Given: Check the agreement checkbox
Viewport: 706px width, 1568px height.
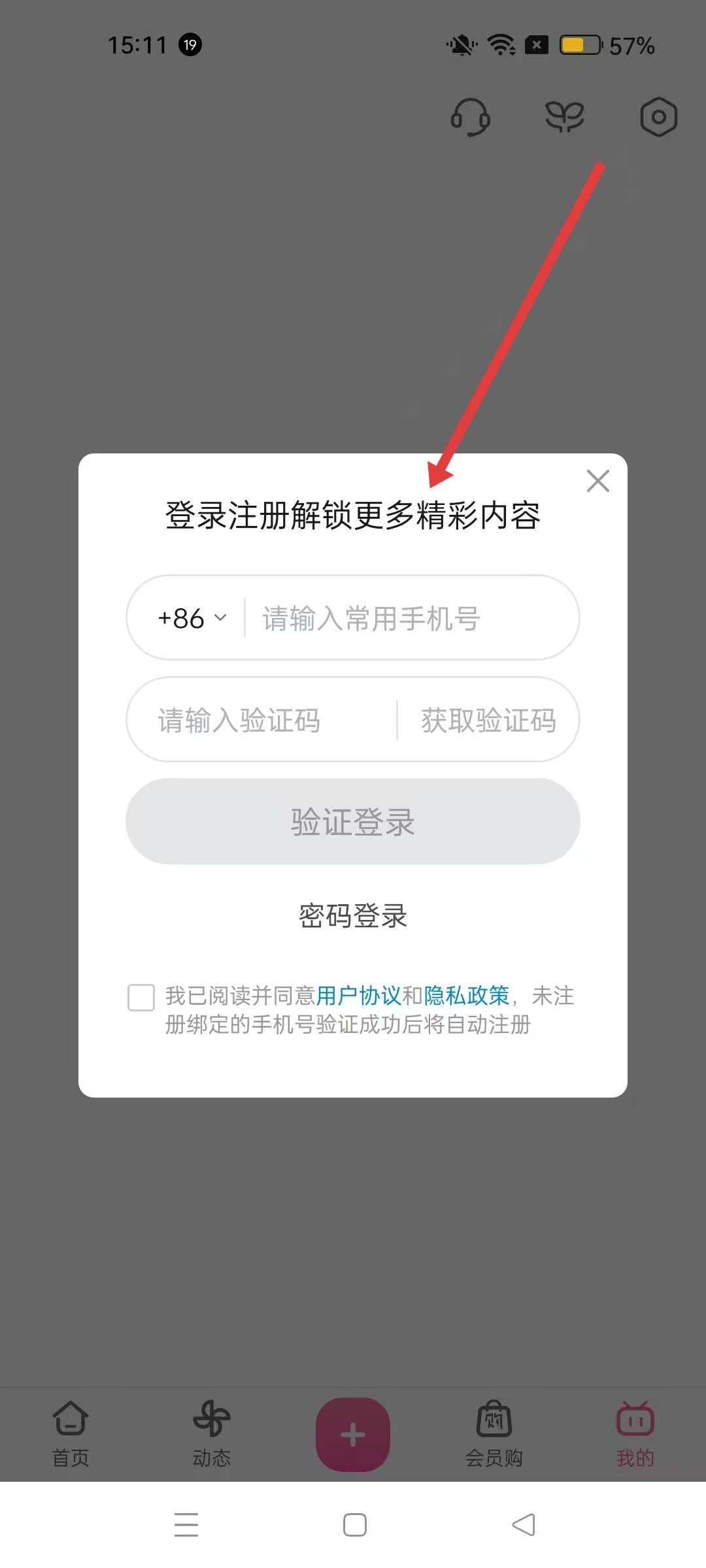Looking at the screenshot, I should click(x=141, y=998).
